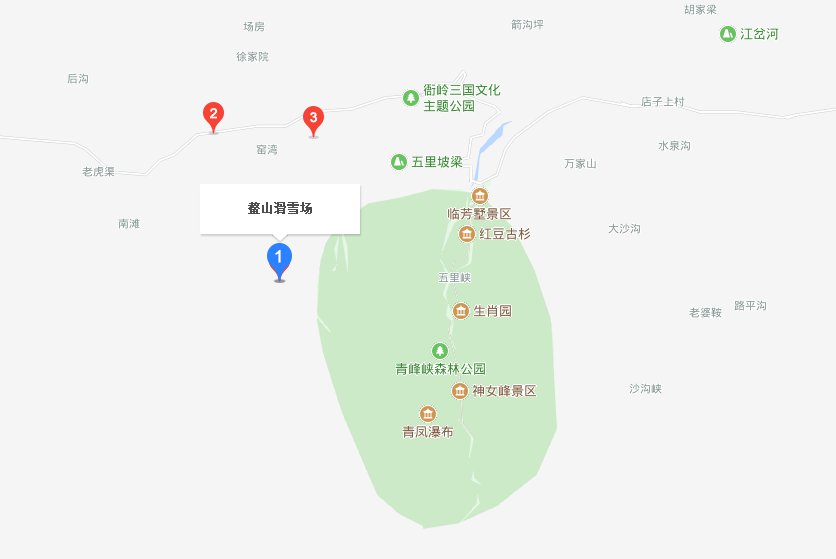Viewport: 836px width, 559px height.
Task: Tap the 神女峰景区 scenic marker
Action: coord(460,391)
